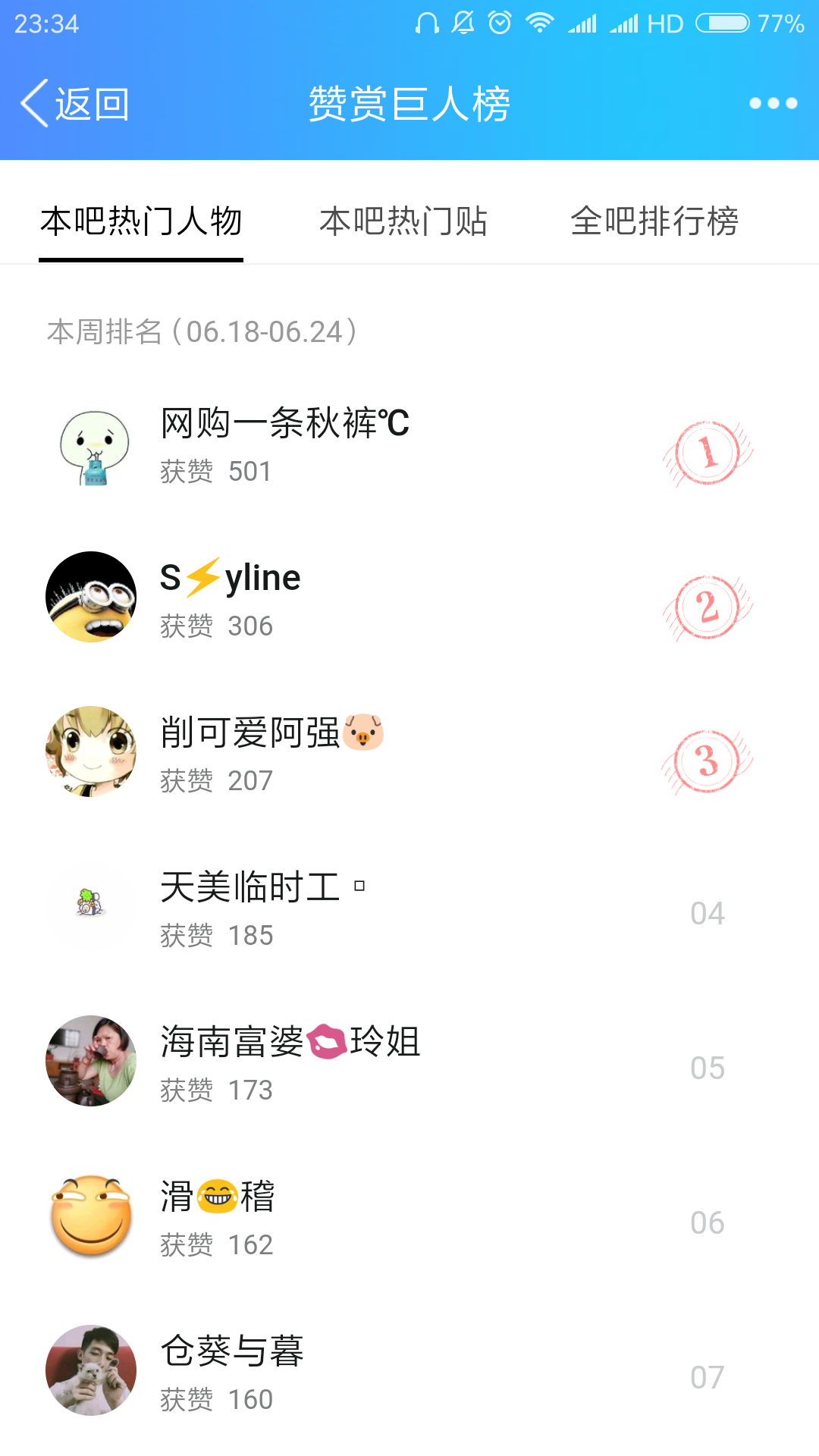Go back with the 返回 button

point(76,104)
